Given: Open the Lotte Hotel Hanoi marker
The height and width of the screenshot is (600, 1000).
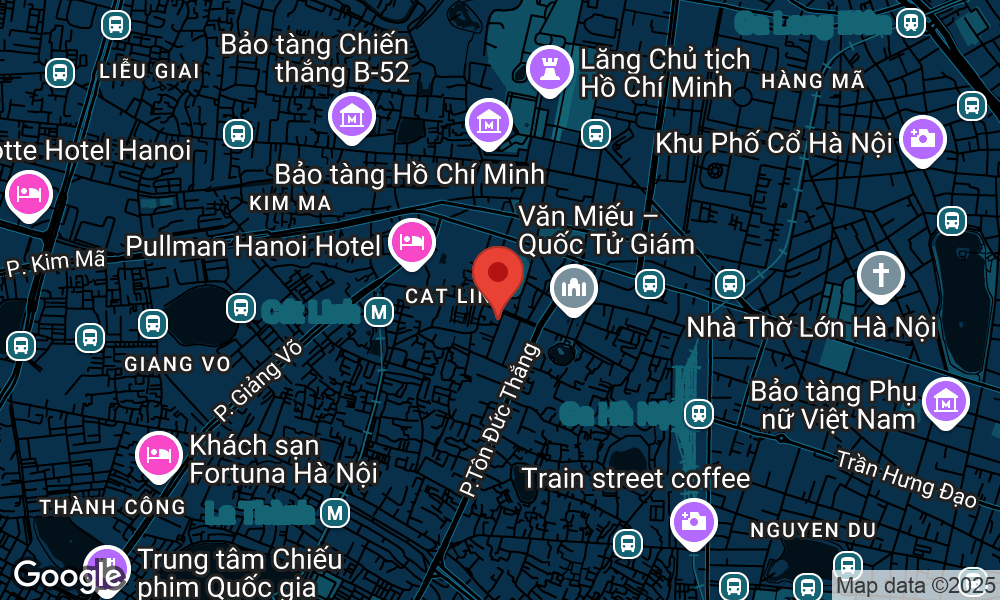Looking at the screenshot, I should point(29,190).
